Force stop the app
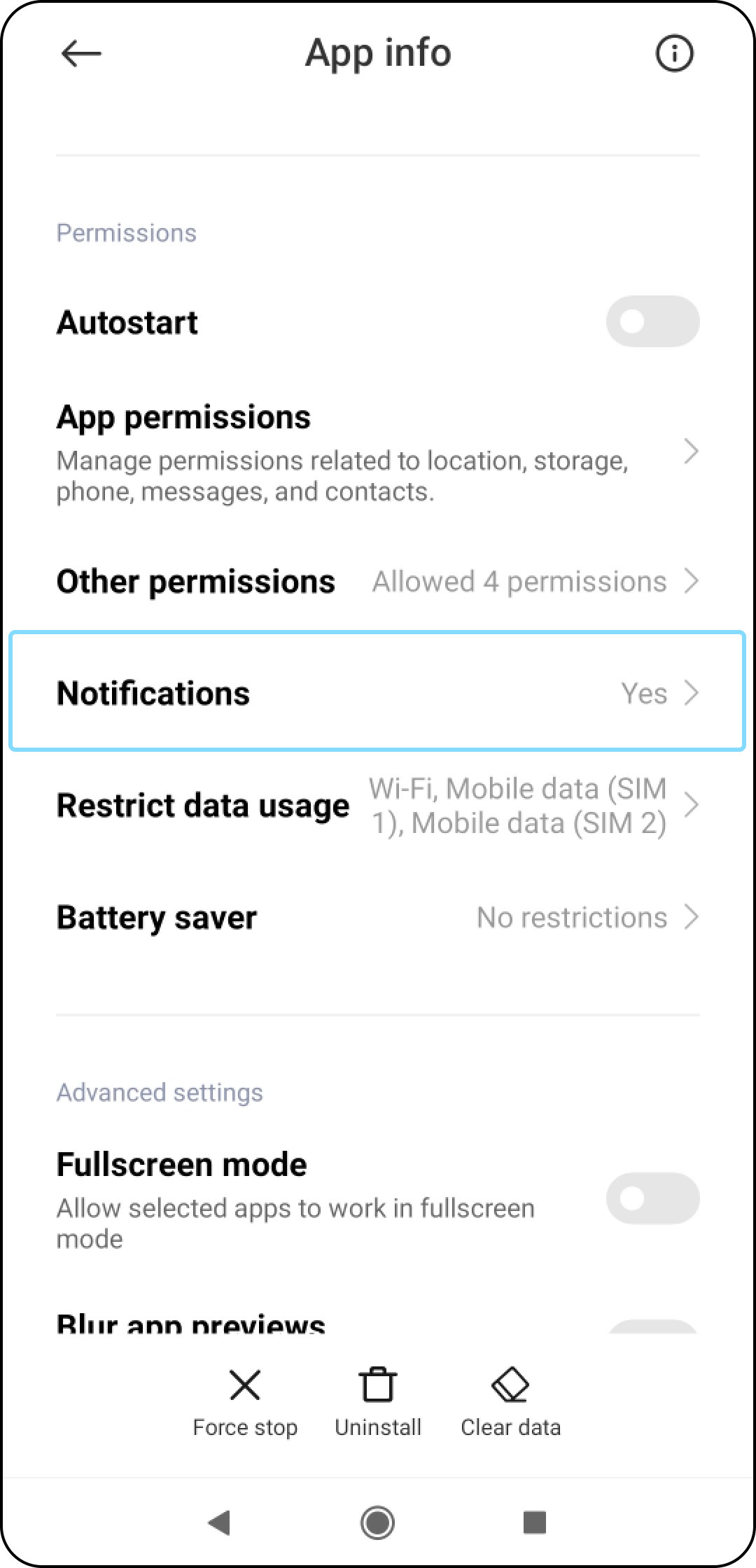756x1568 pixels. coord(245,1403)
